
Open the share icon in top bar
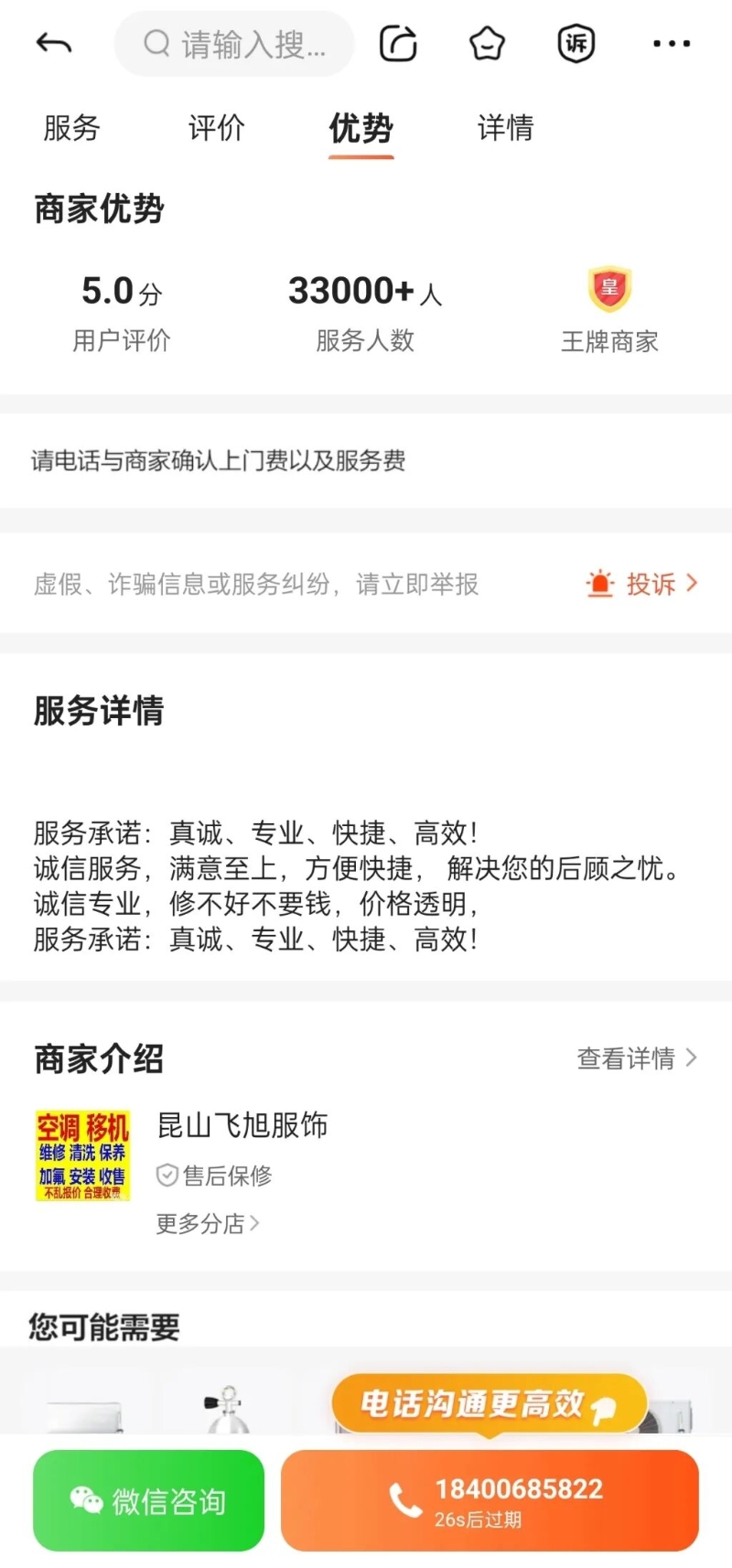pos(397,43)
